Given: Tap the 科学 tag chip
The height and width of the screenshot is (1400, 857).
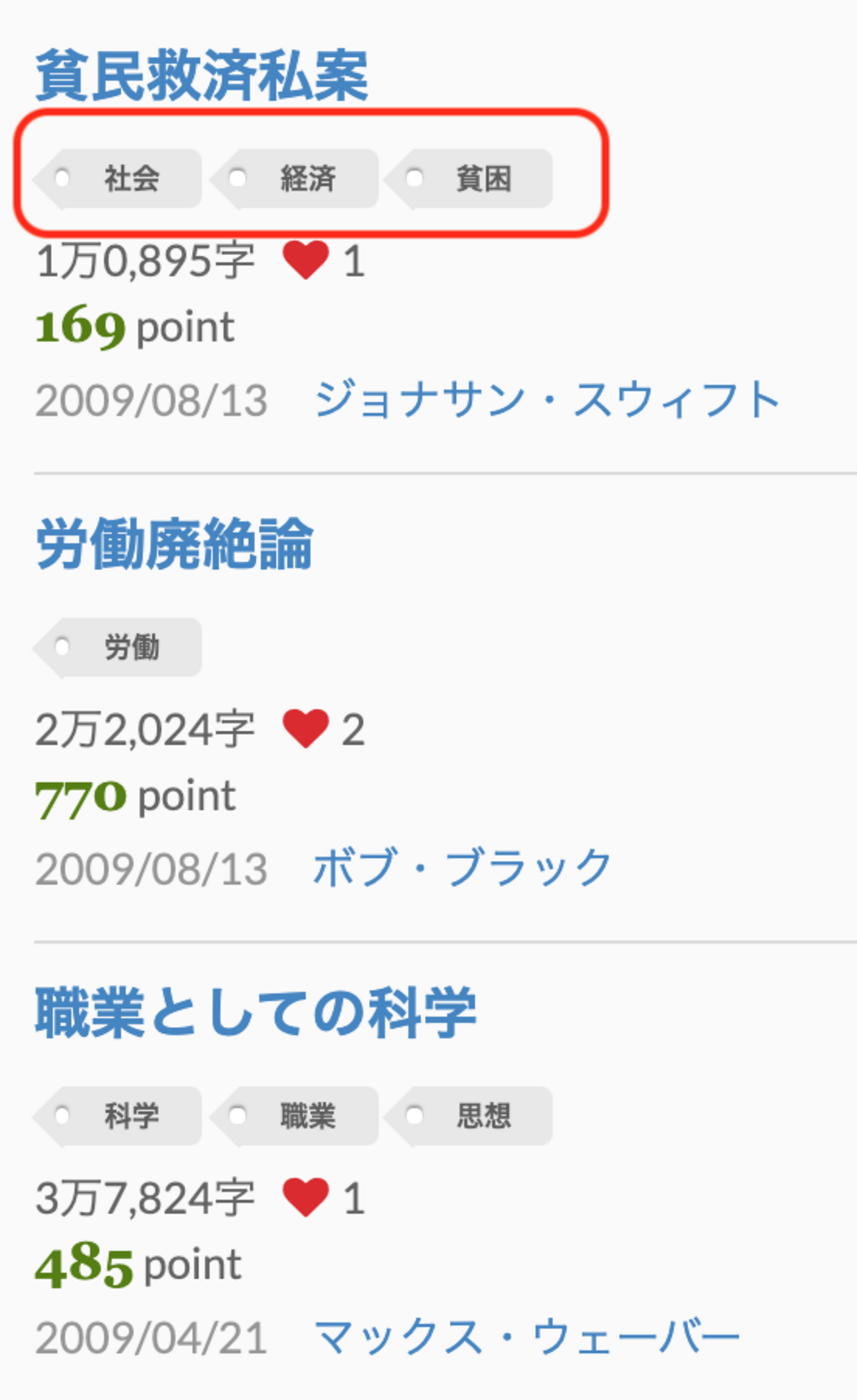Looking at the screenshot, I should (x=118, y=1116).
